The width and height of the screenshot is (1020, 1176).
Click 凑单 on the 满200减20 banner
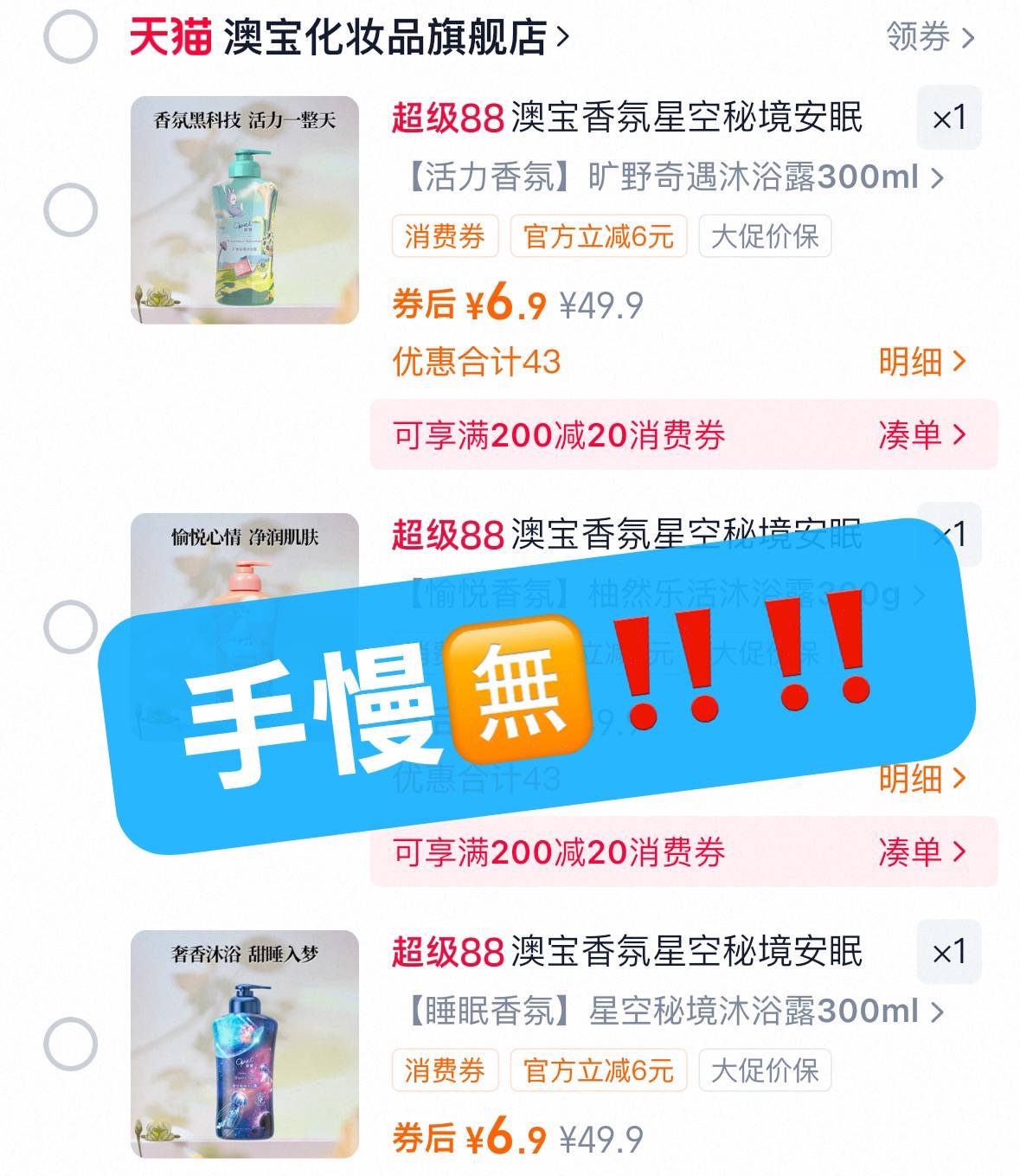[x=921, y=437]
